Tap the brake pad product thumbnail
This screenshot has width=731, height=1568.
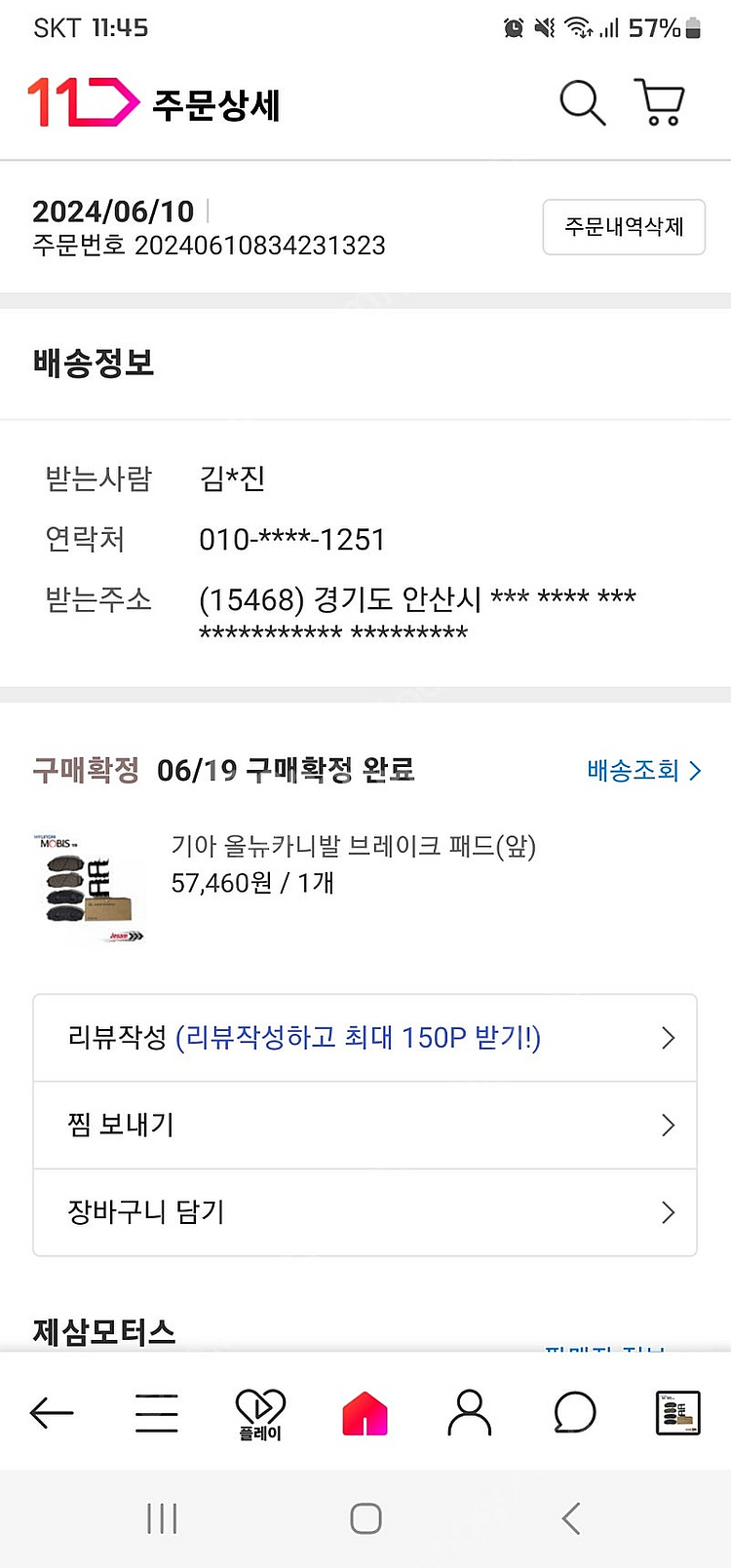click(x=89, y=888)
